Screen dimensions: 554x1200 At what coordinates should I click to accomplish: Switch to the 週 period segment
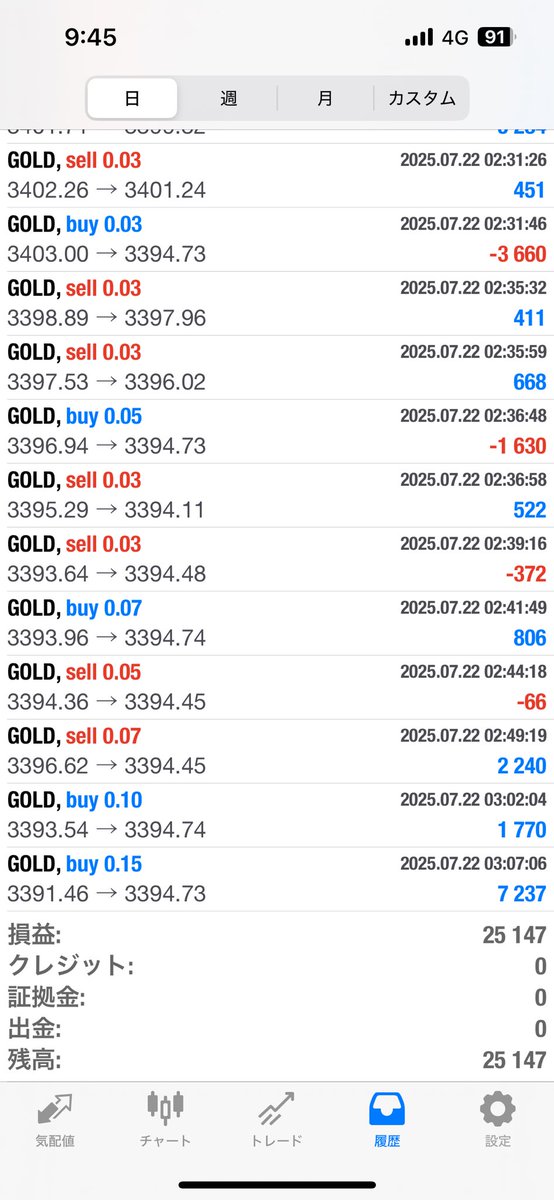[228, 98]
